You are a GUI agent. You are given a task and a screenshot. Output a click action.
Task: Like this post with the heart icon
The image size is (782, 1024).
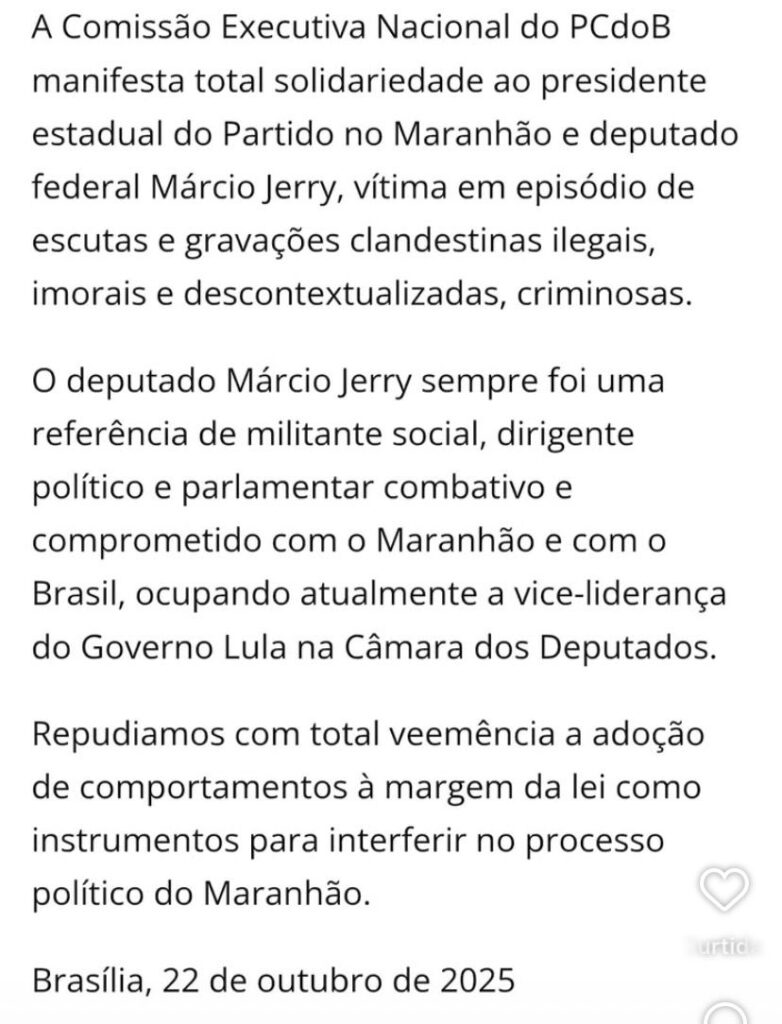(723, 889)
